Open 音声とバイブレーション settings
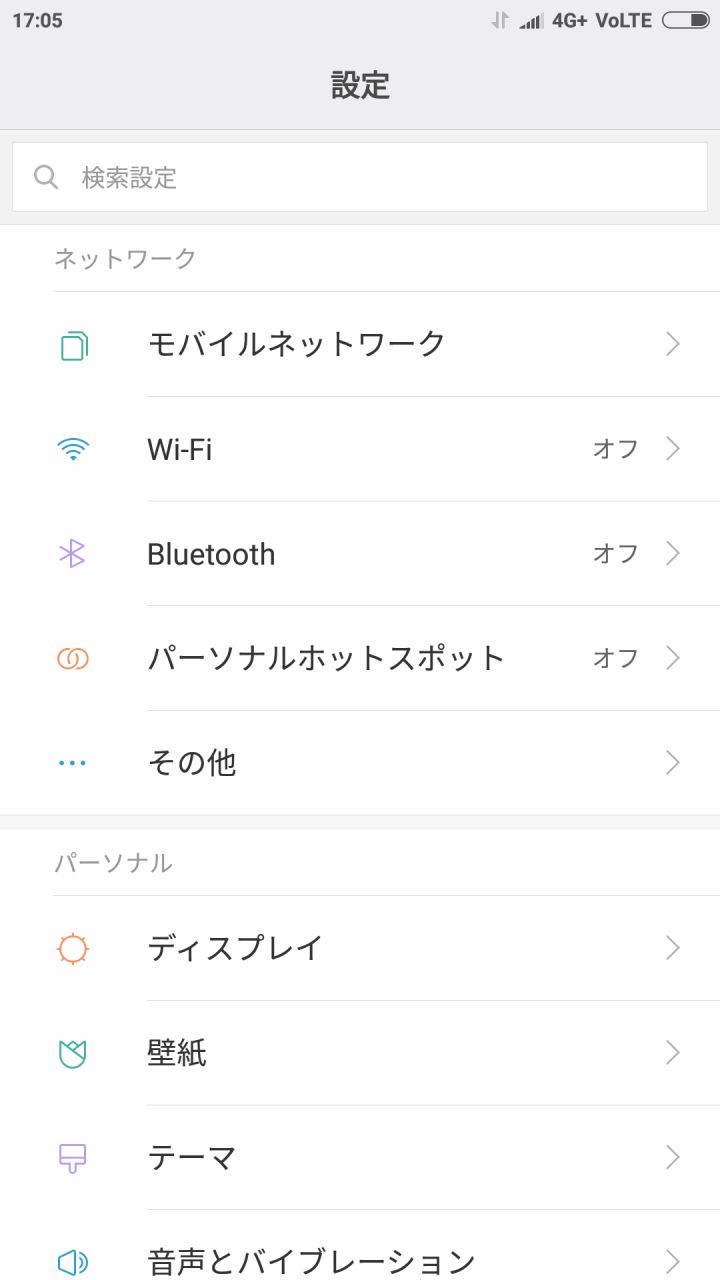 click(x=360, y=1258)
